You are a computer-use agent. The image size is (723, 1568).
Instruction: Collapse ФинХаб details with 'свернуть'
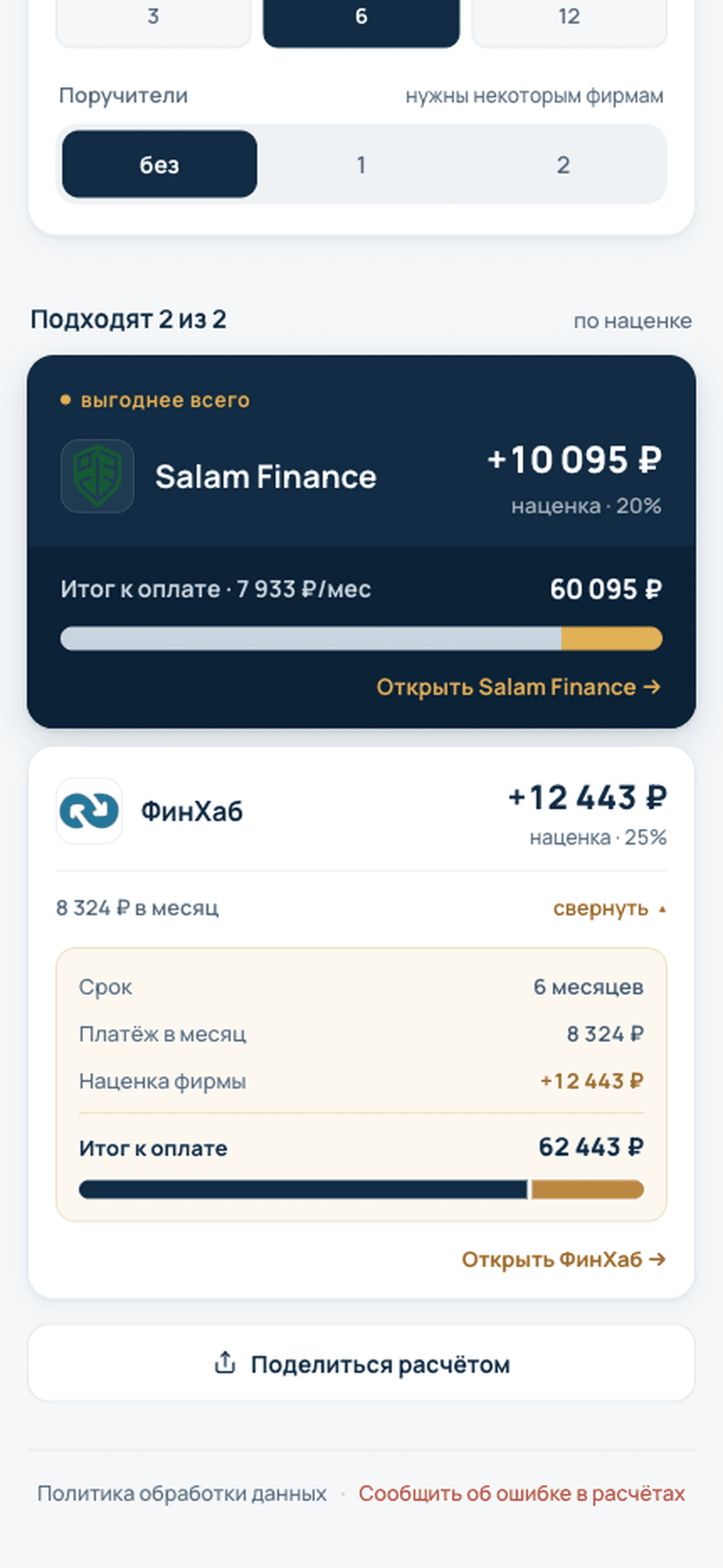tap(610, 908)
